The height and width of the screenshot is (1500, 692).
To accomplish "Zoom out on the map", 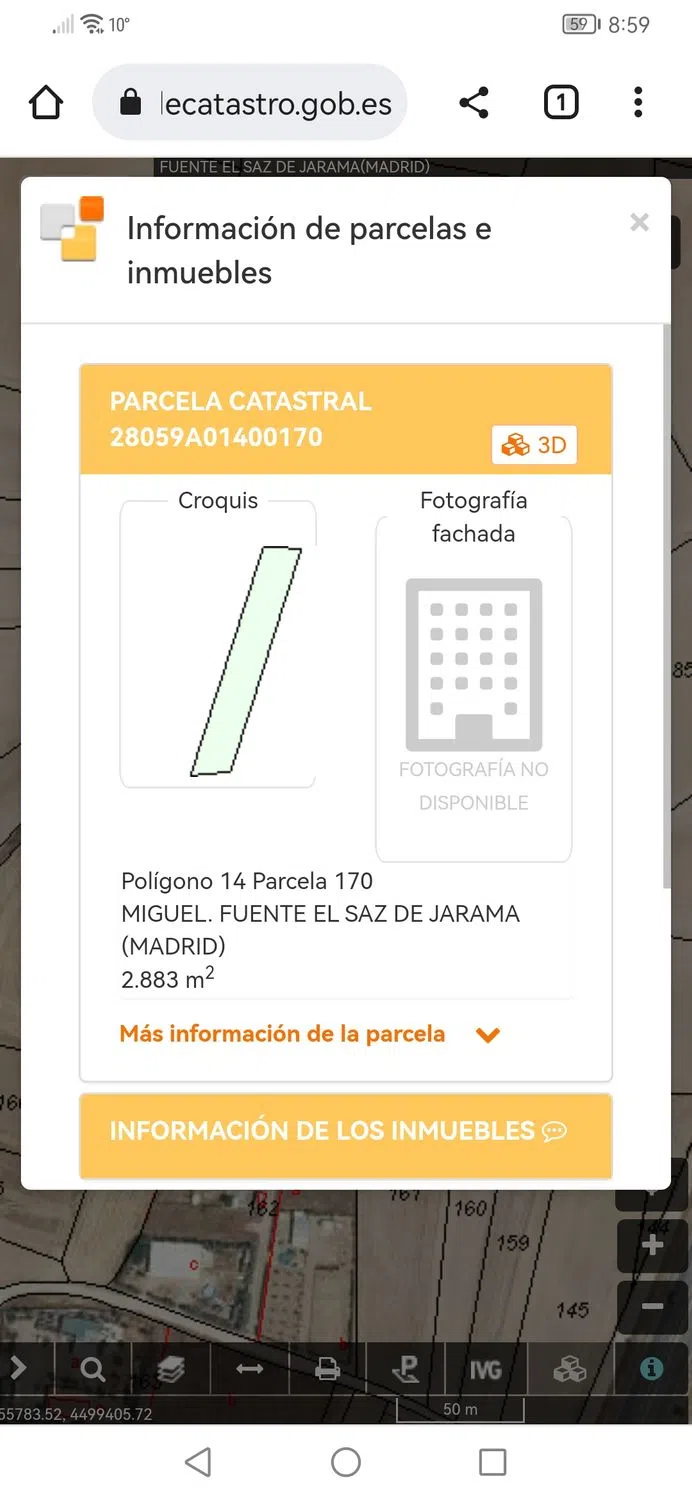I will point(653,1306).
